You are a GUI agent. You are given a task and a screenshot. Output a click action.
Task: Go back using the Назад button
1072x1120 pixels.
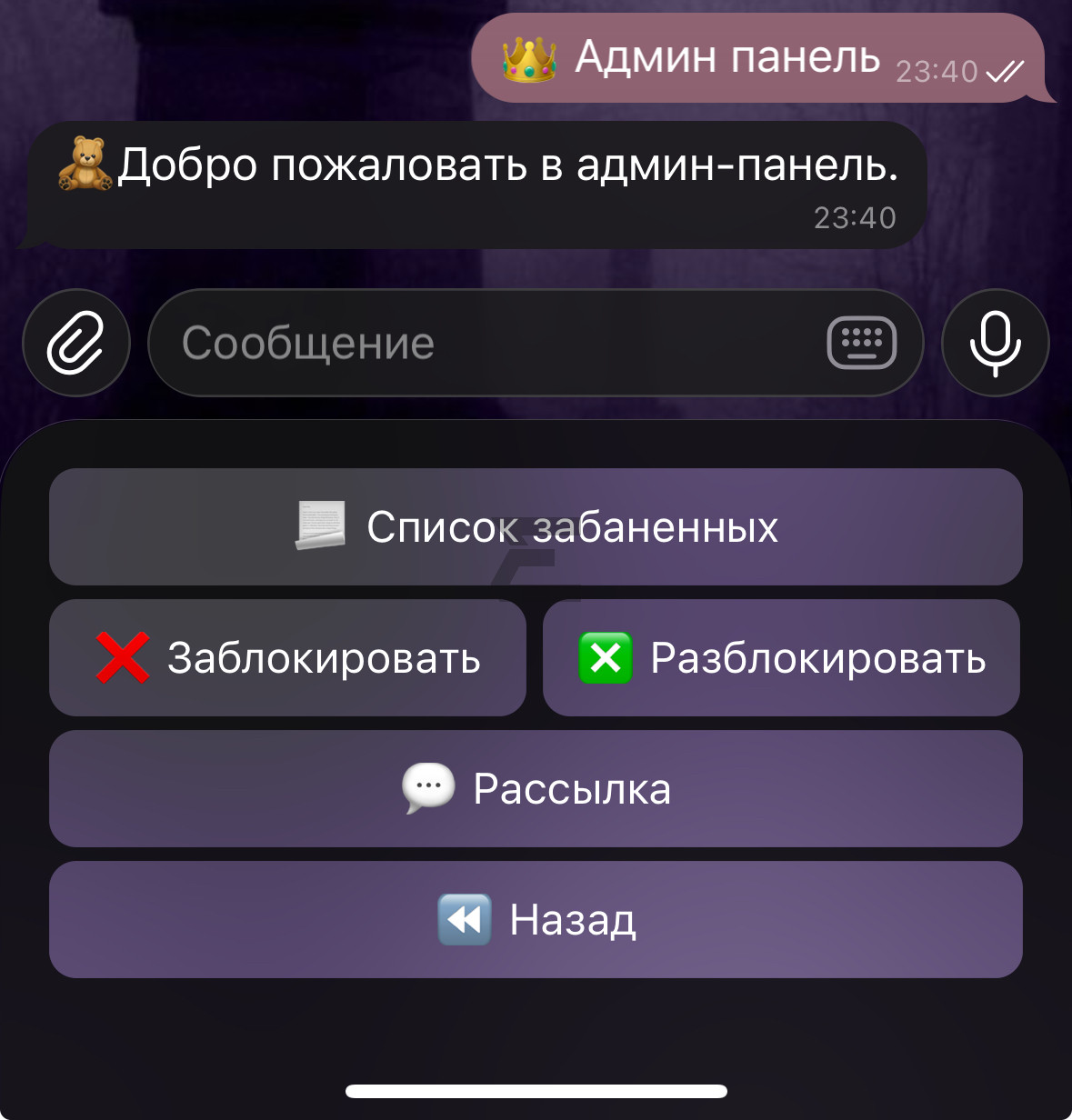tap(536, 919)
